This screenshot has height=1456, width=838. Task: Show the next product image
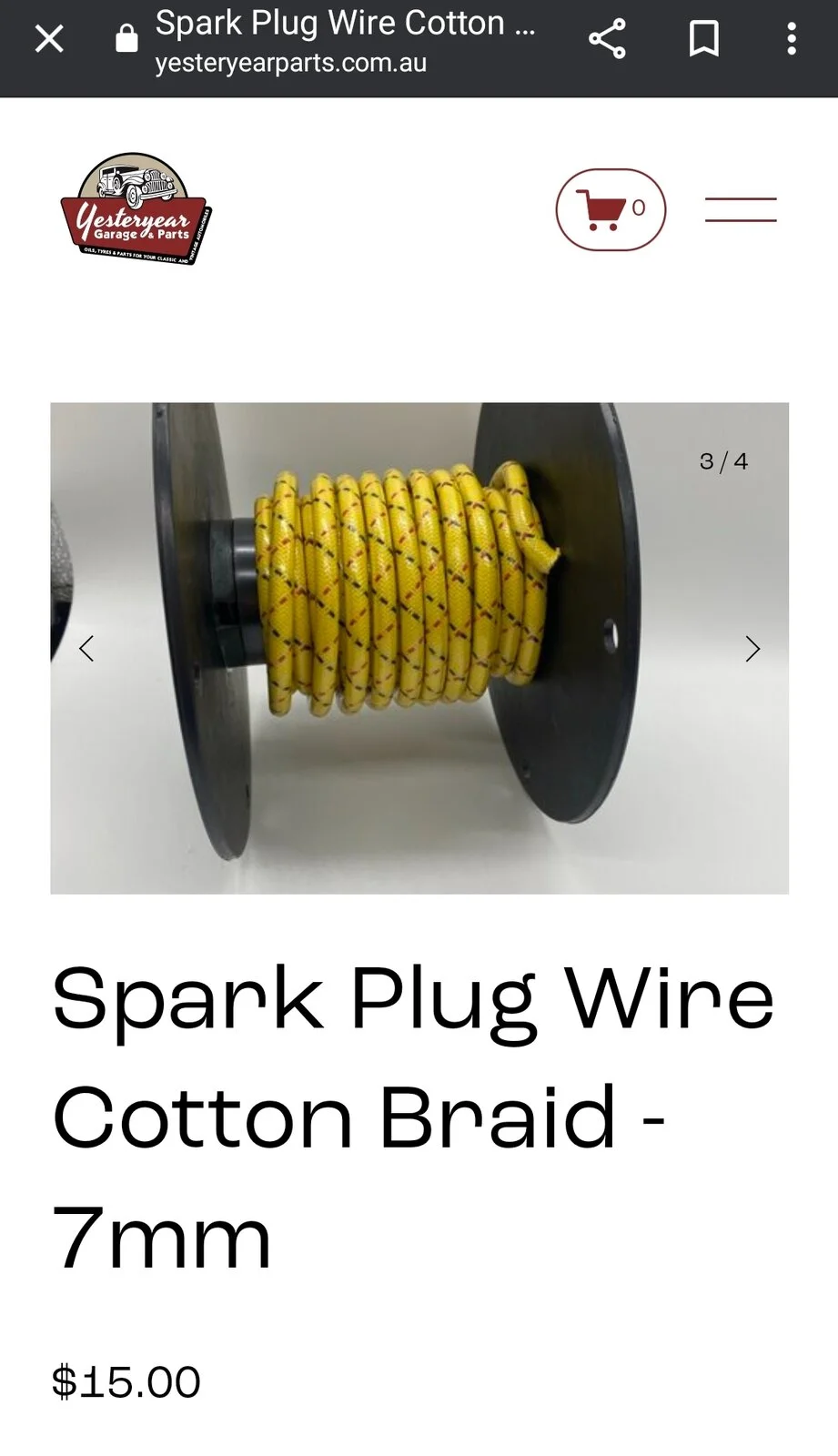pyautogui.click(x=752, y=649)
